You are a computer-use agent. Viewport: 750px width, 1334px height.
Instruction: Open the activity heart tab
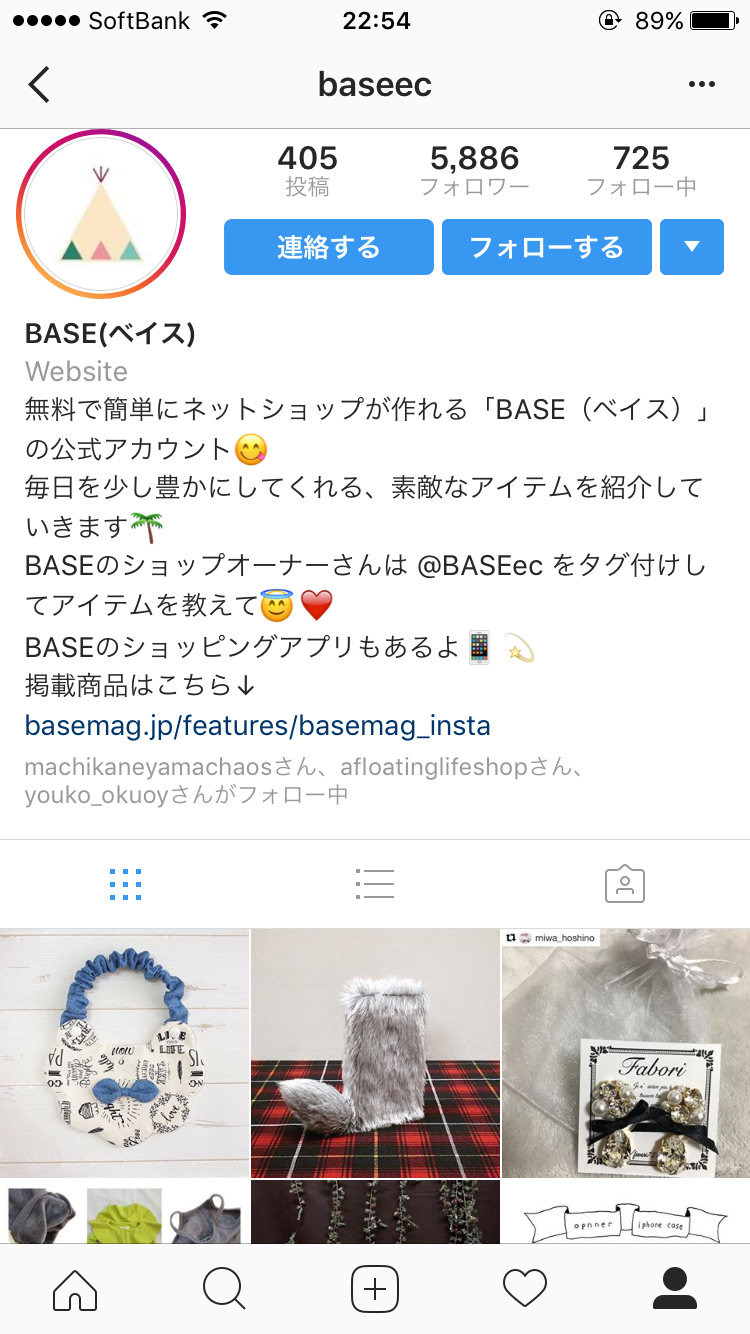coord(525,1288)
